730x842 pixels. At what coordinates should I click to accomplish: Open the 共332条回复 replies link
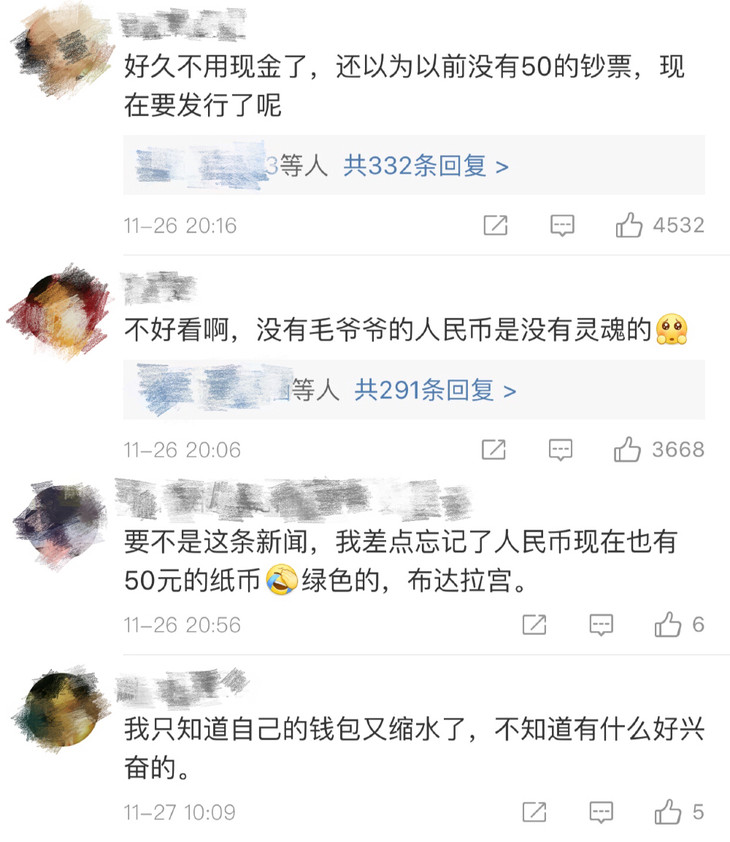point(426,166)
